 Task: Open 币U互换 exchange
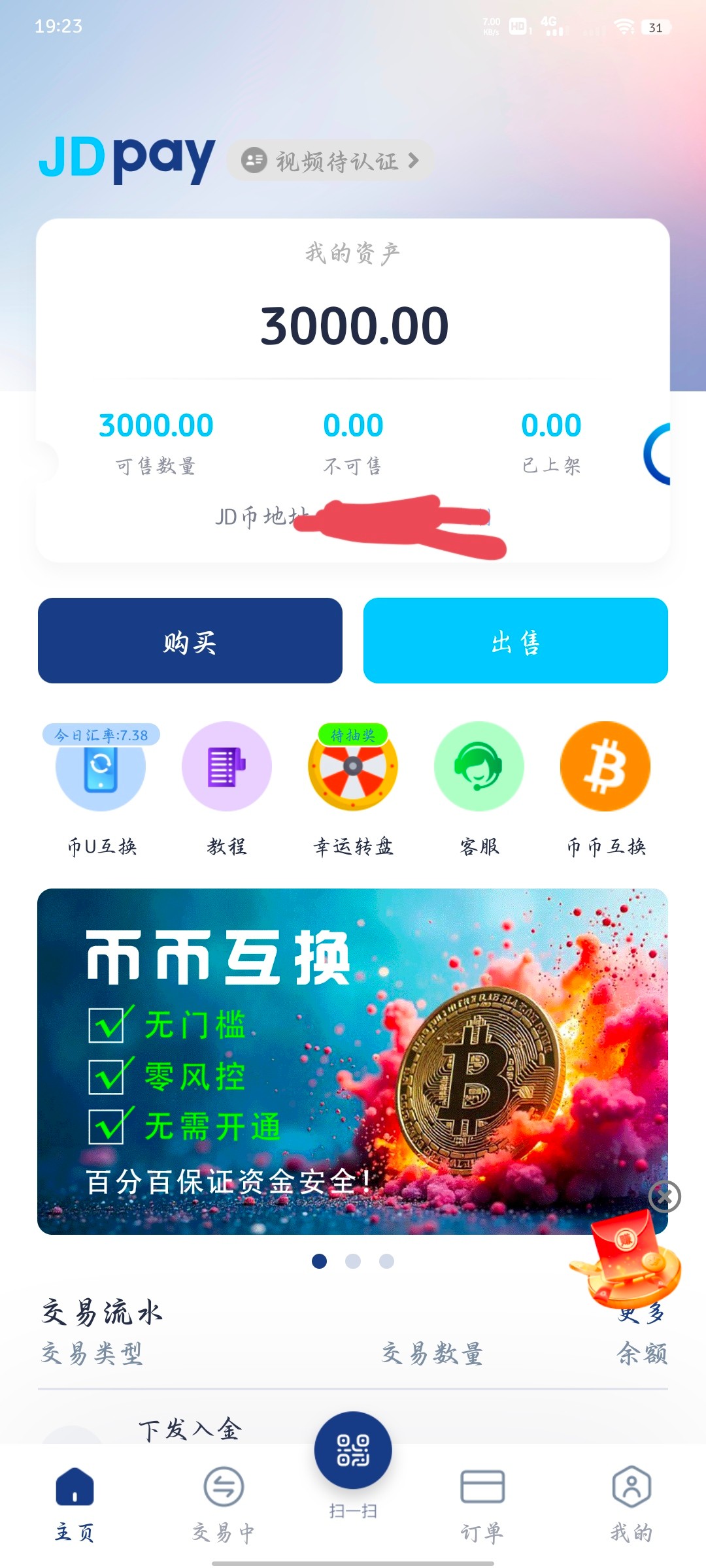click(101, 768)
